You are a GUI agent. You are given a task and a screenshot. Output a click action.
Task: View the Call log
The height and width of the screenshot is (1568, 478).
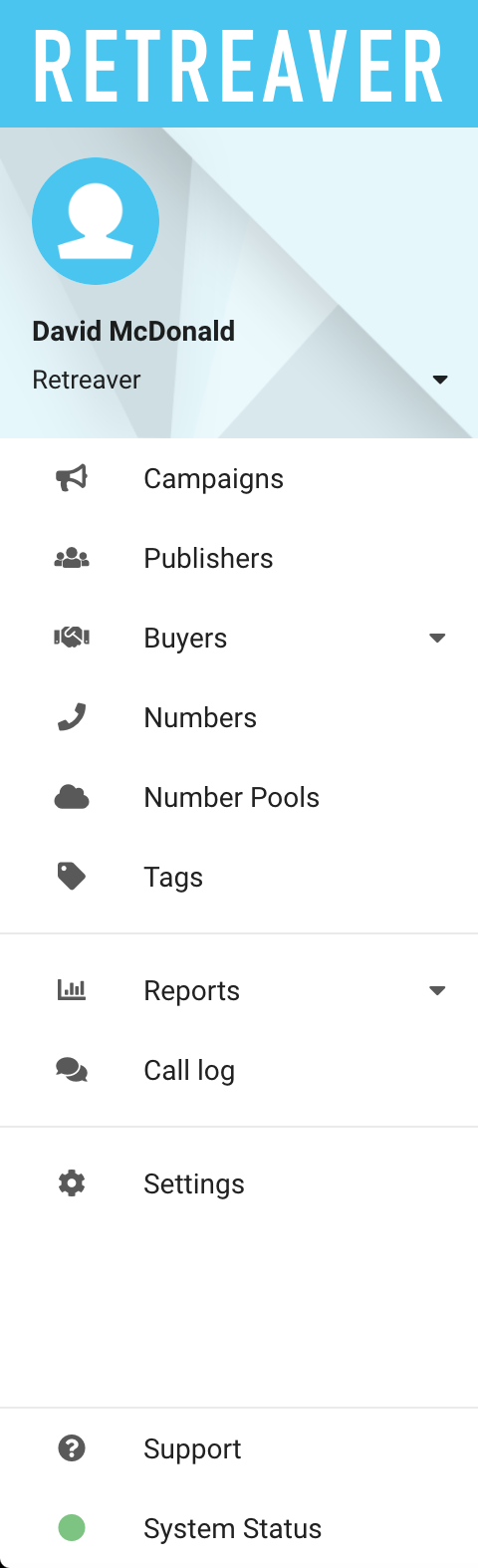click(239, 1071)
